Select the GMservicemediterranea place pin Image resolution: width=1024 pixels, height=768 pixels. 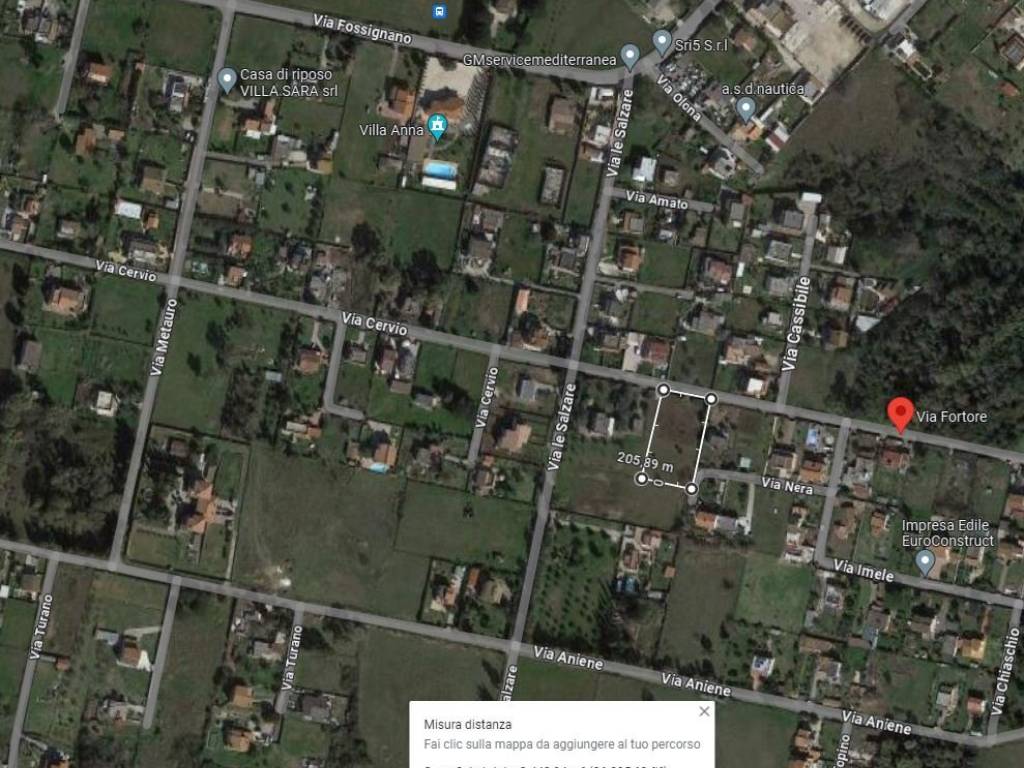629,55
